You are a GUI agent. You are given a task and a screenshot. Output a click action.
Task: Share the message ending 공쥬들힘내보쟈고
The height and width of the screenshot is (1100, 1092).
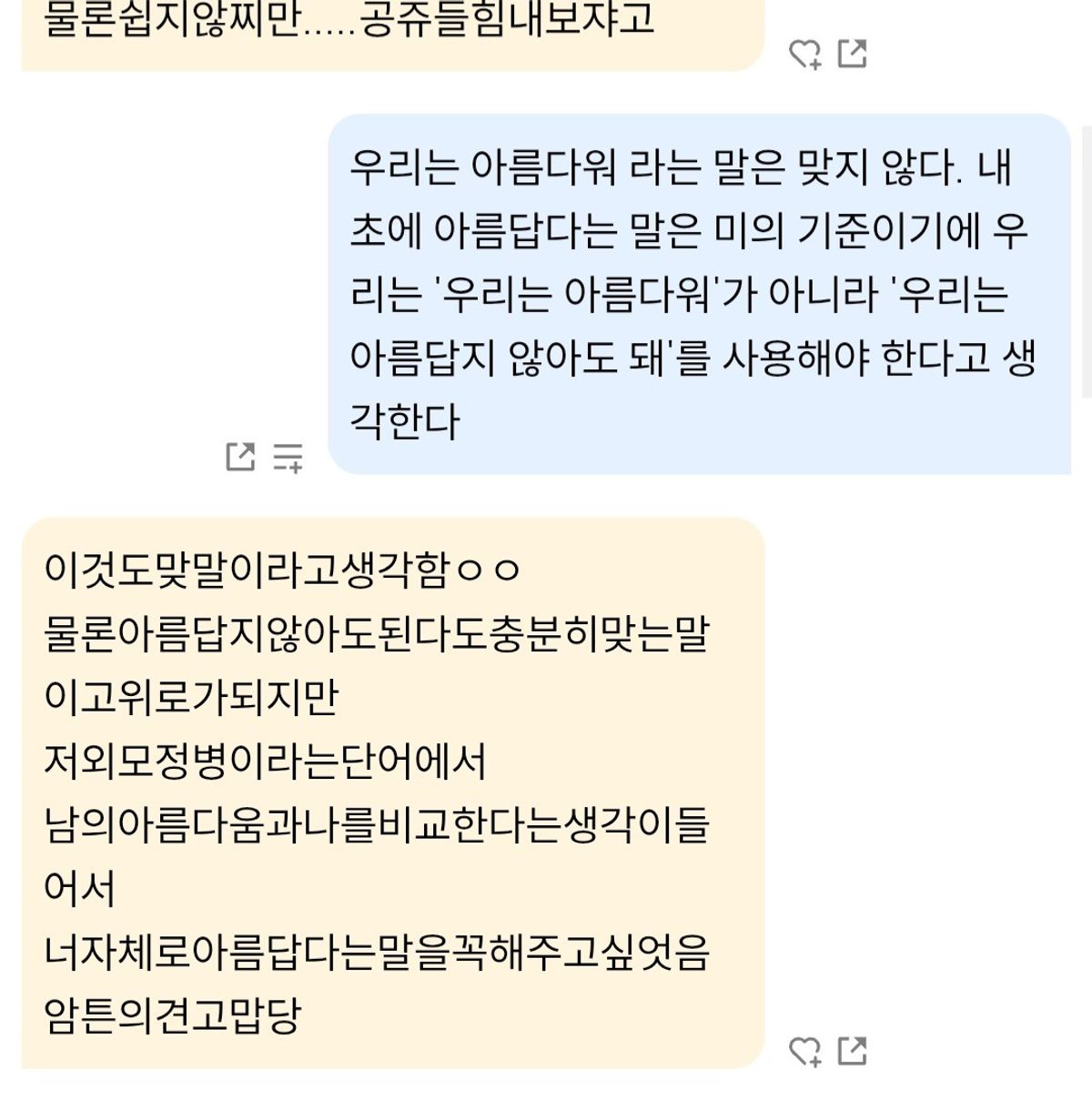pos(852,55)
